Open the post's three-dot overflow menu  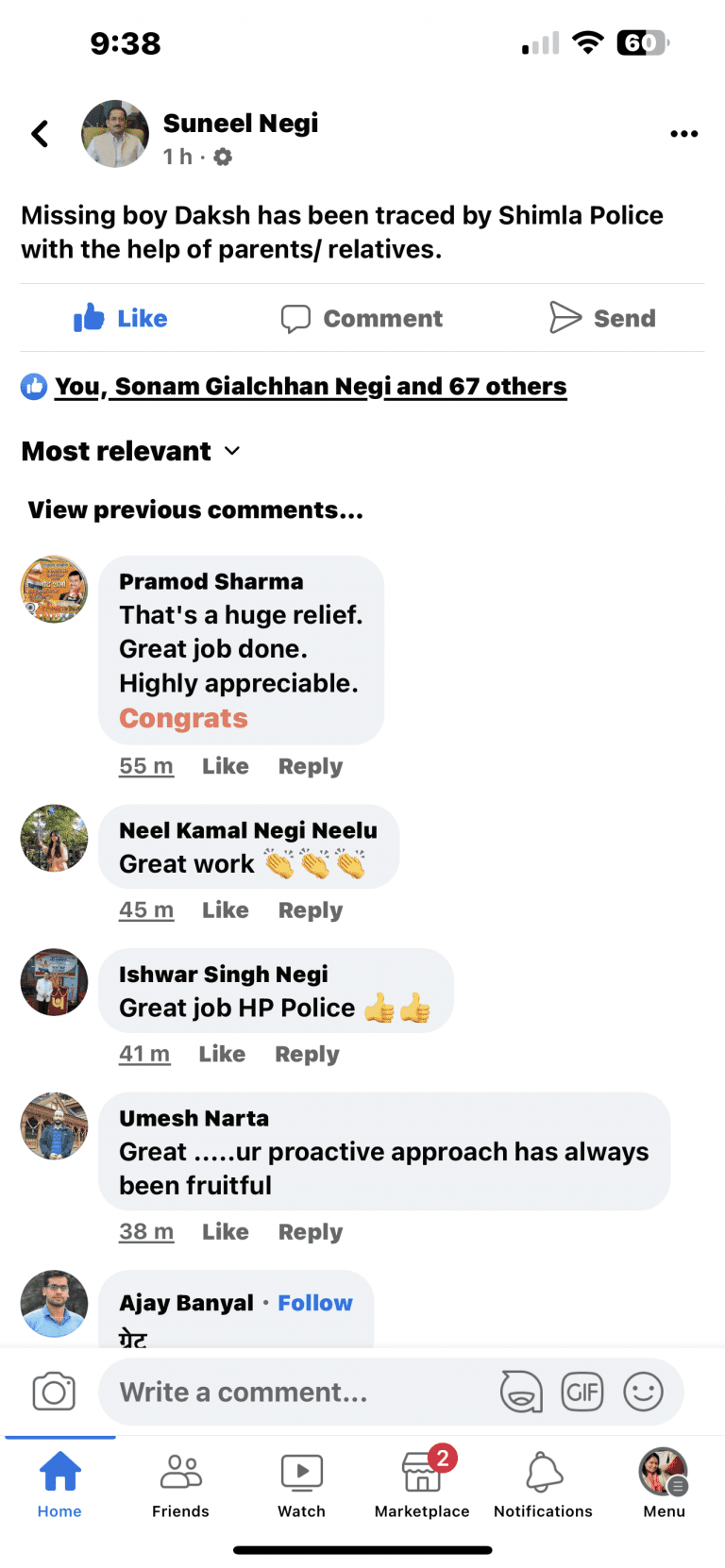pos(683,134)
